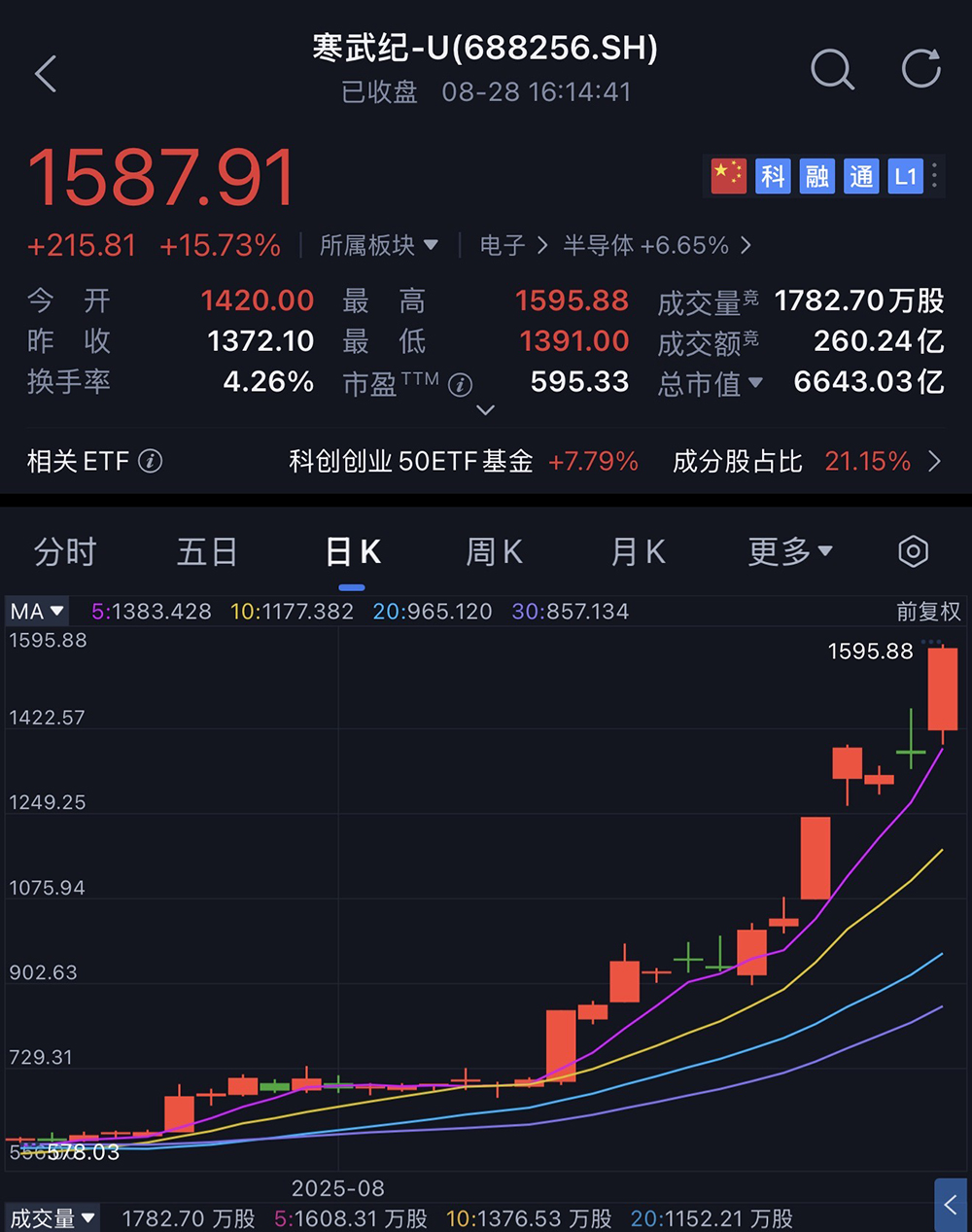
Task: Switch to the 五日 chart tab
Action: 207,552
